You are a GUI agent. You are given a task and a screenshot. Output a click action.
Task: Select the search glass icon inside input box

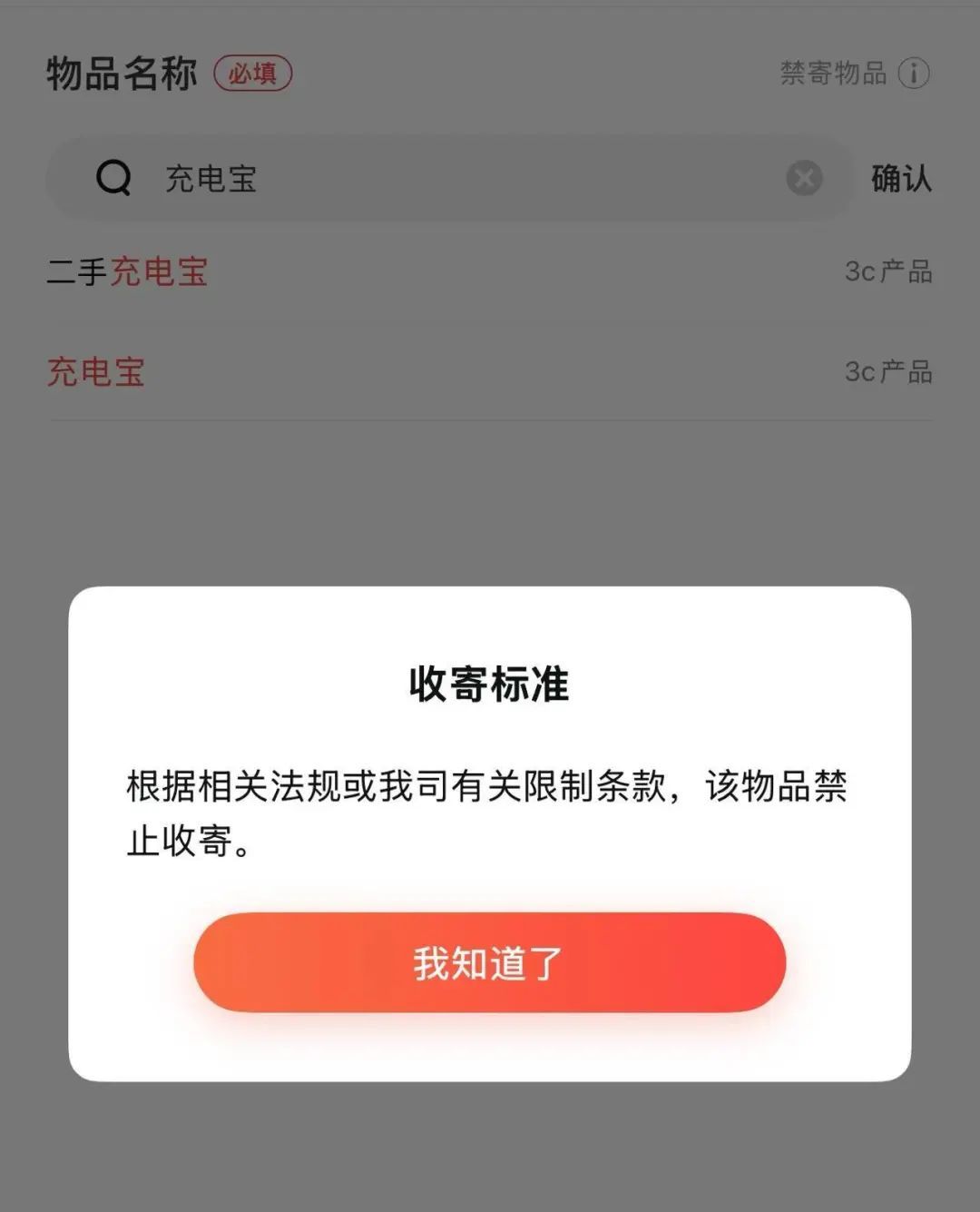click(112, 179)
